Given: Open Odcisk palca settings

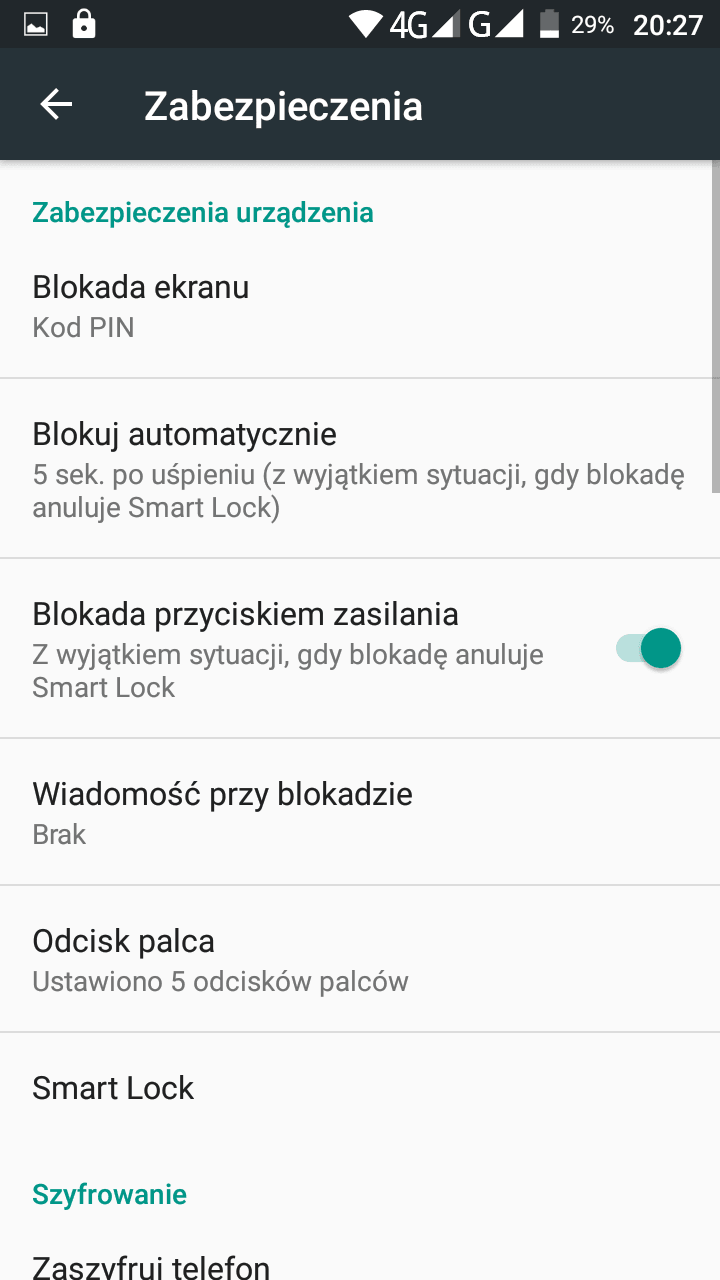Looking at the screenshot, I should (360, 959).
